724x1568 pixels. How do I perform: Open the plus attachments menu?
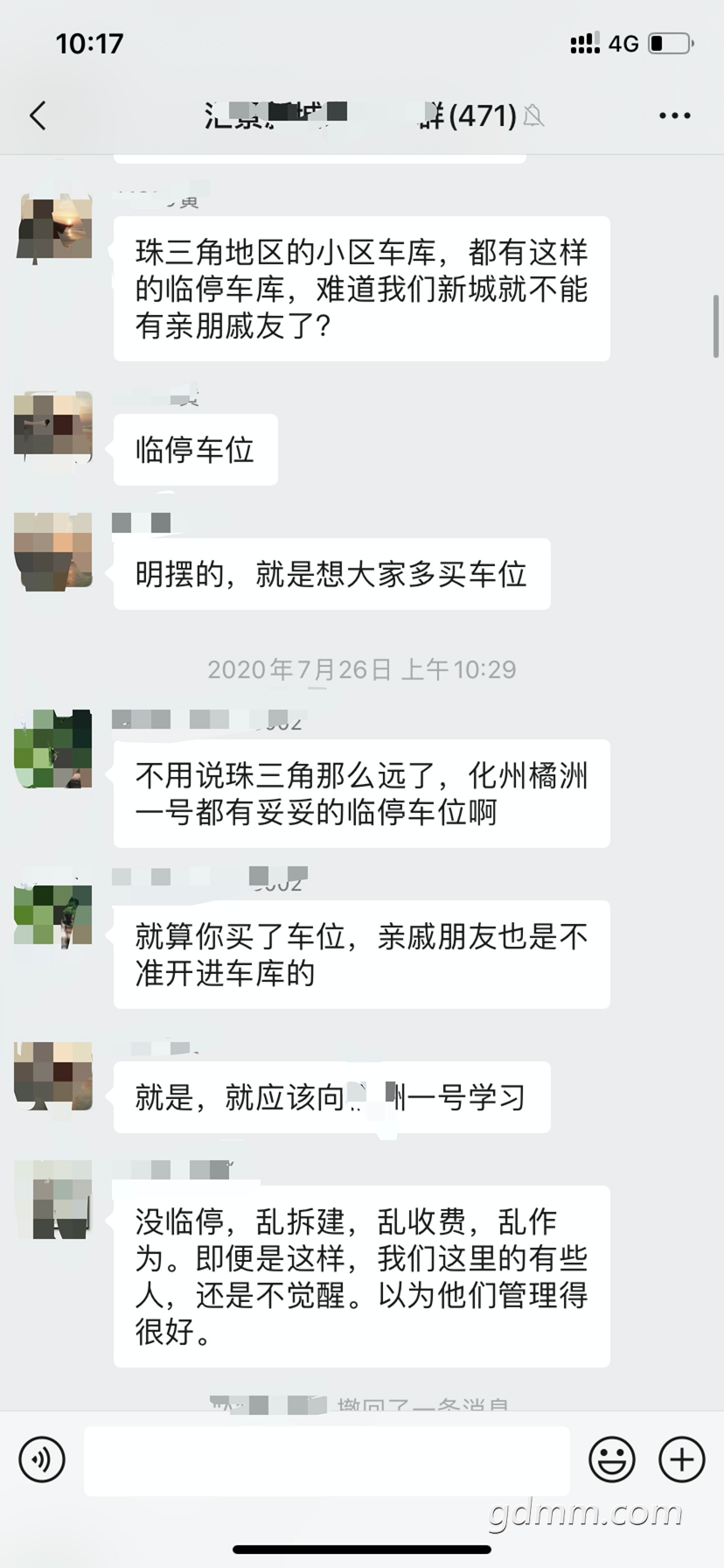[681, 1459]
